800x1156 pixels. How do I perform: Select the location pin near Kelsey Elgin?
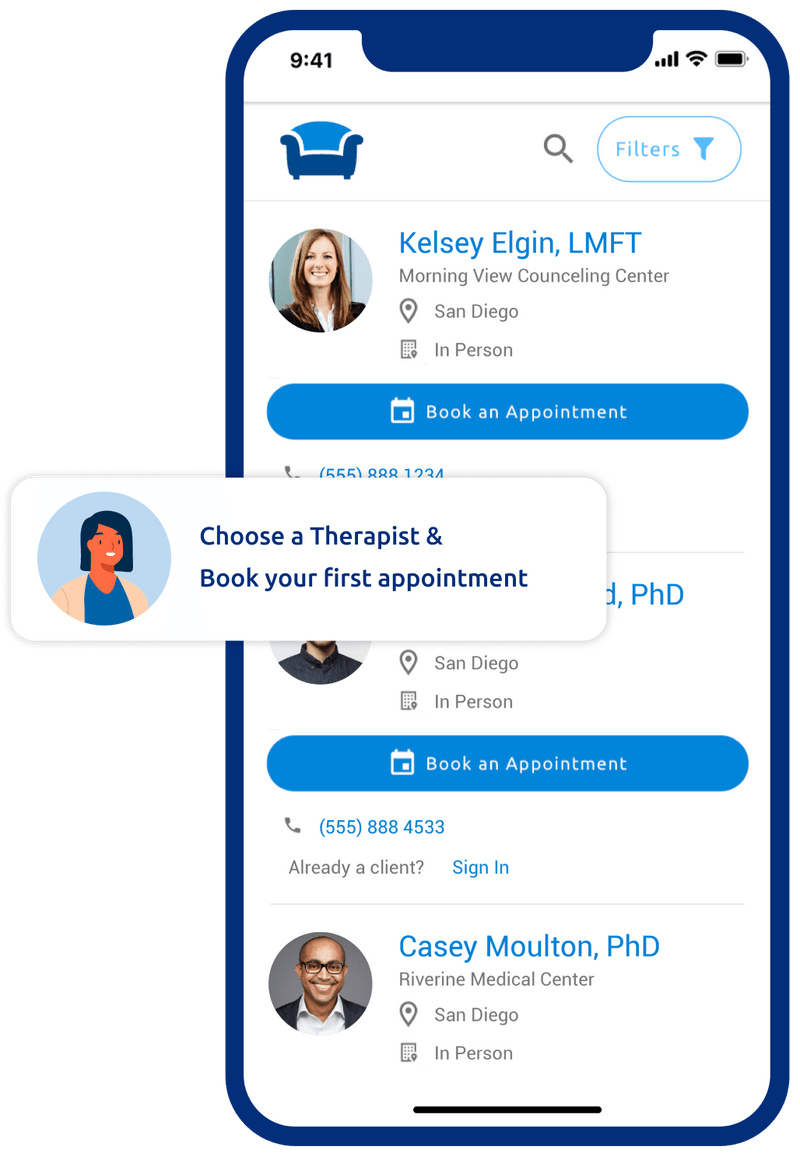pos(409,311)
